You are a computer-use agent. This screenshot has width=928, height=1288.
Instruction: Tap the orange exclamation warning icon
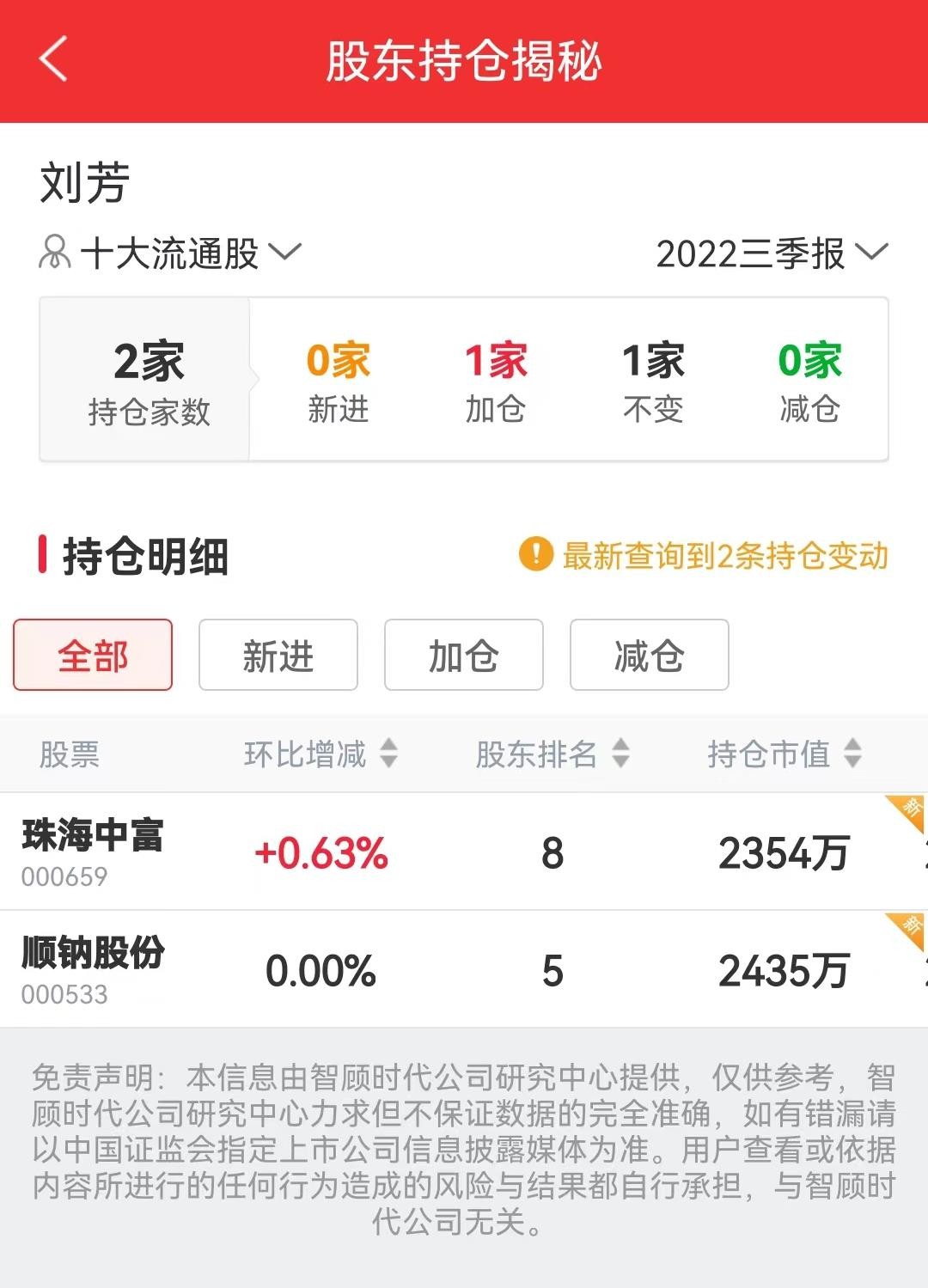[x=534, y=556]
